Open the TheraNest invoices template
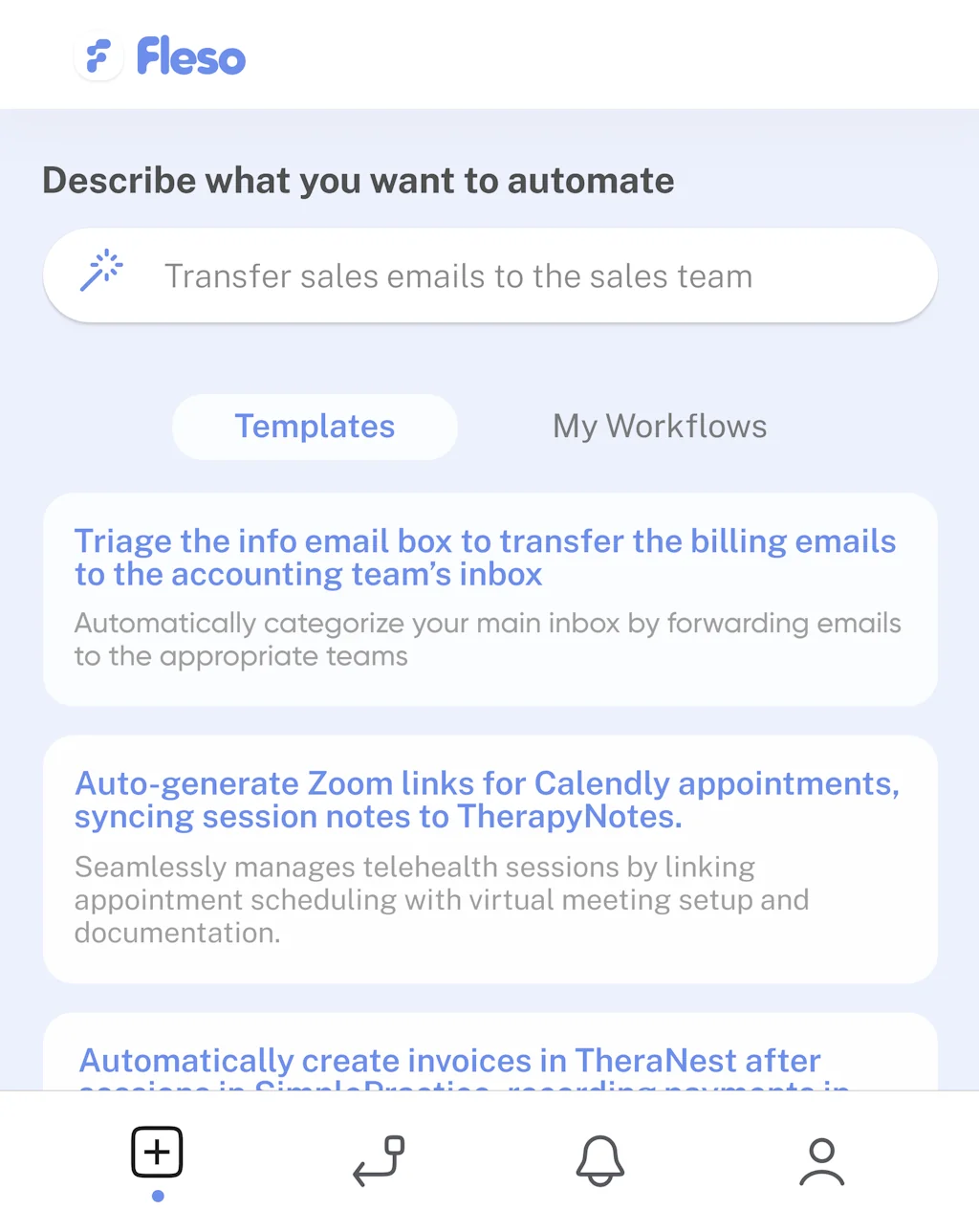979x1232 pixels. pos(489,1060)
